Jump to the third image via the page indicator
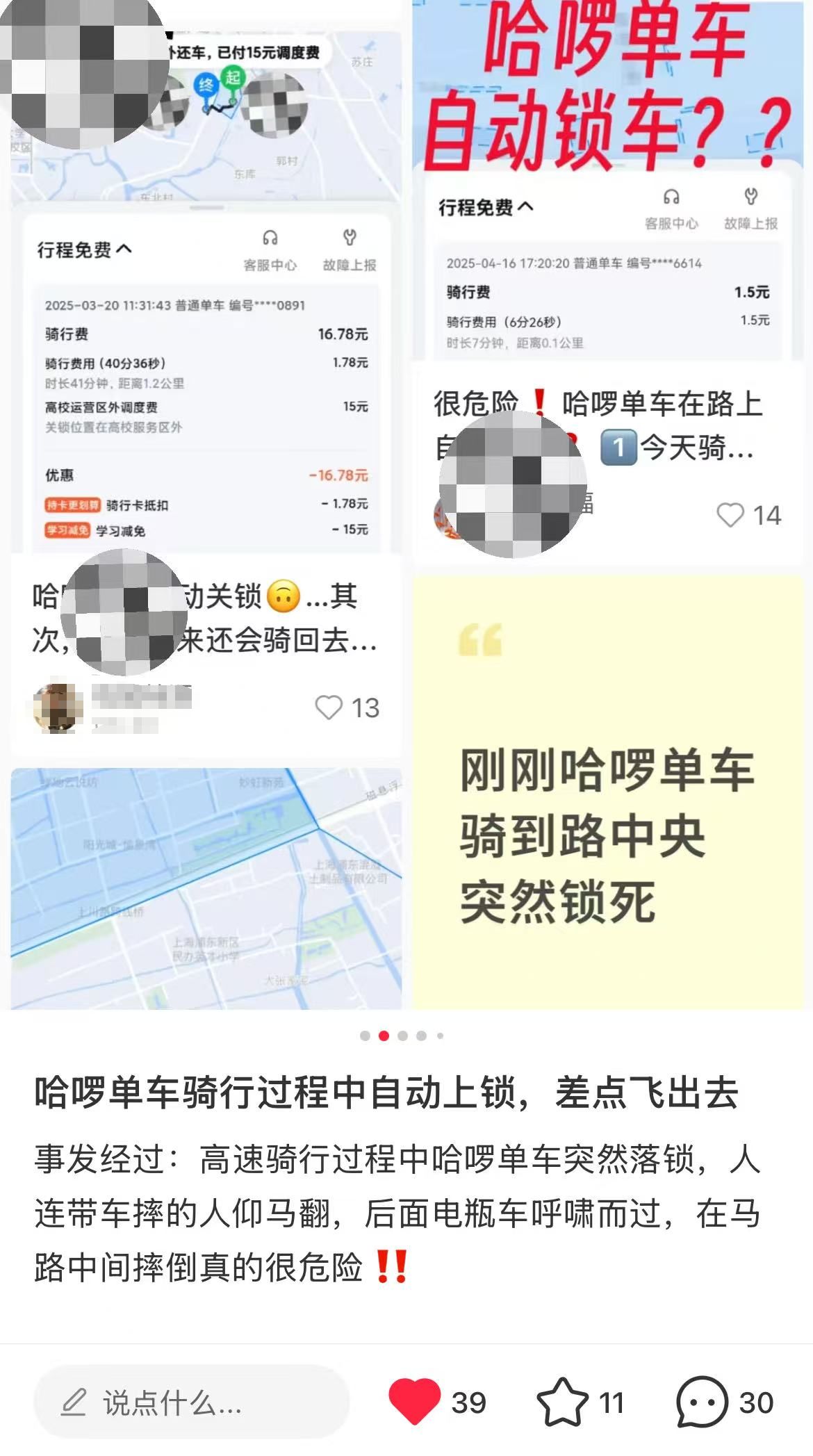Screen dimensions: 813x1456 click(402, 1036)
